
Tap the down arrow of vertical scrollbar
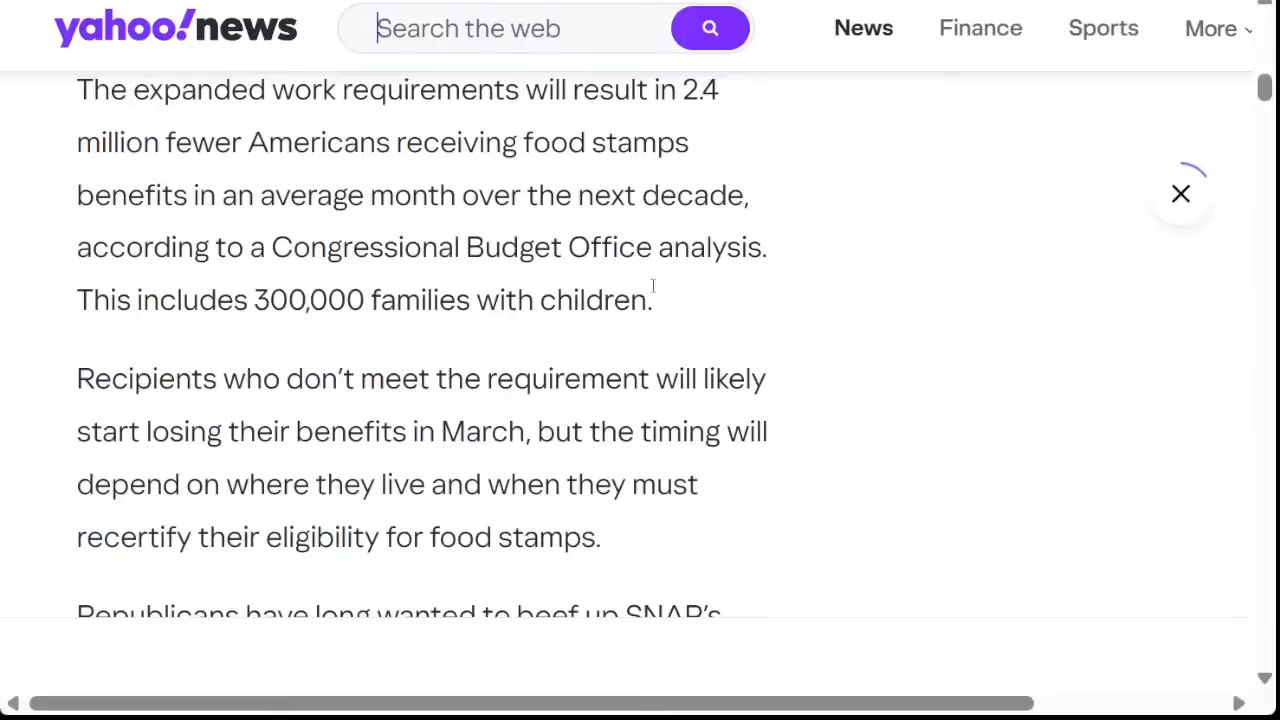[x=1264, y=679]
